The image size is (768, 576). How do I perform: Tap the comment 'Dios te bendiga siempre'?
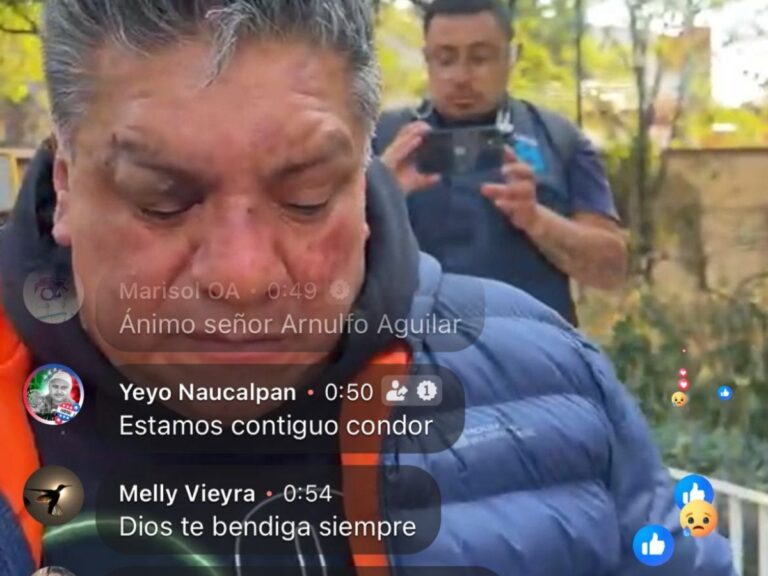coord(266,527)
